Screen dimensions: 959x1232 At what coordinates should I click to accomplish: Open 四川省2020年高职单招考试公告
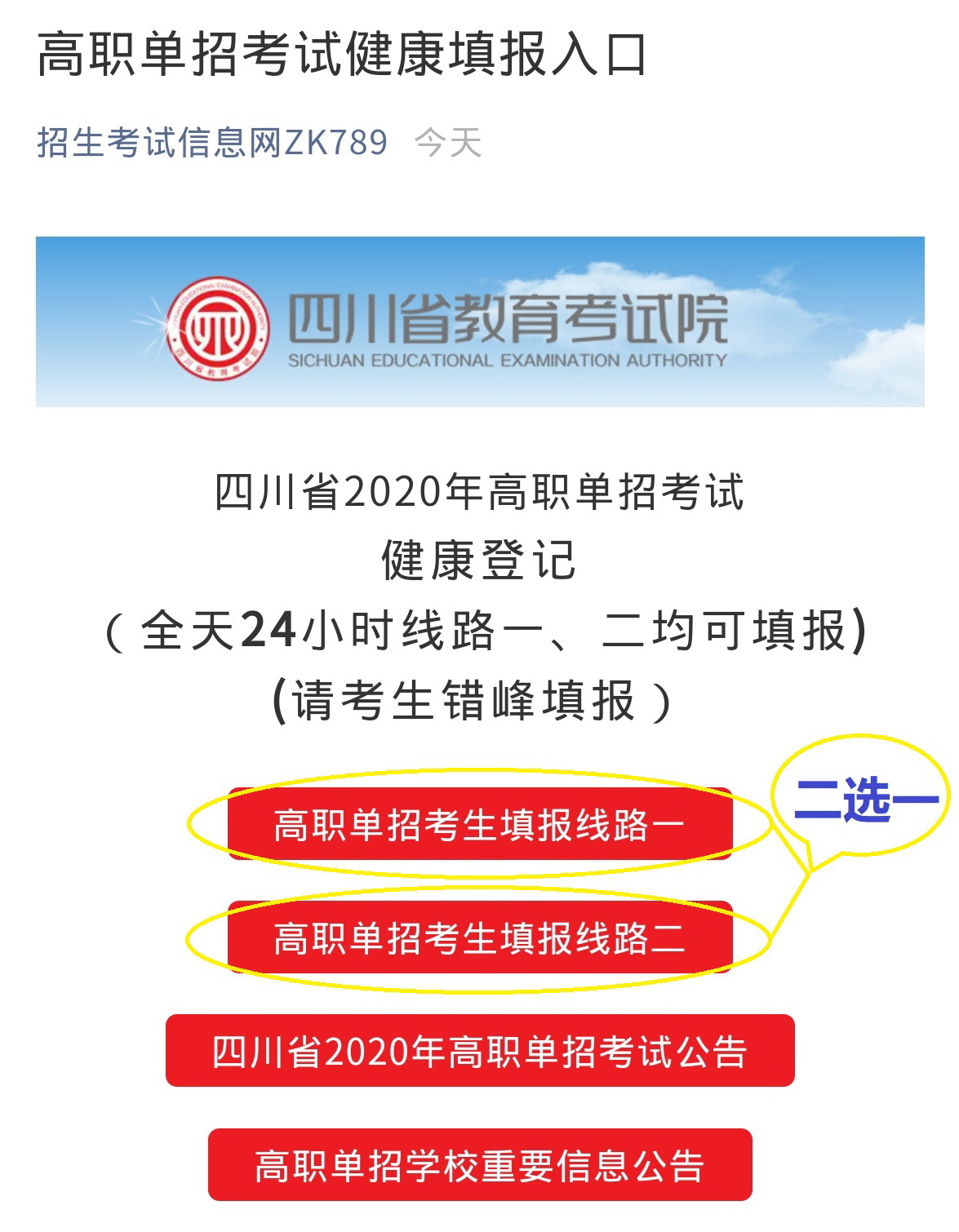(479, 1051)
